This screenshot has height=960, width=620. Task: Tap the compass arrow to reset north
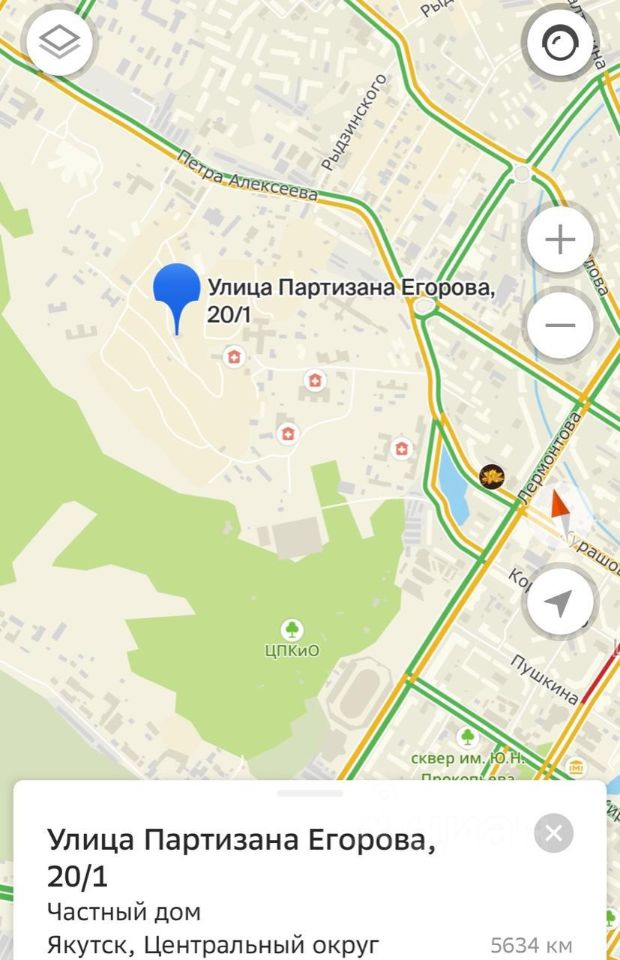pos(562,512)
